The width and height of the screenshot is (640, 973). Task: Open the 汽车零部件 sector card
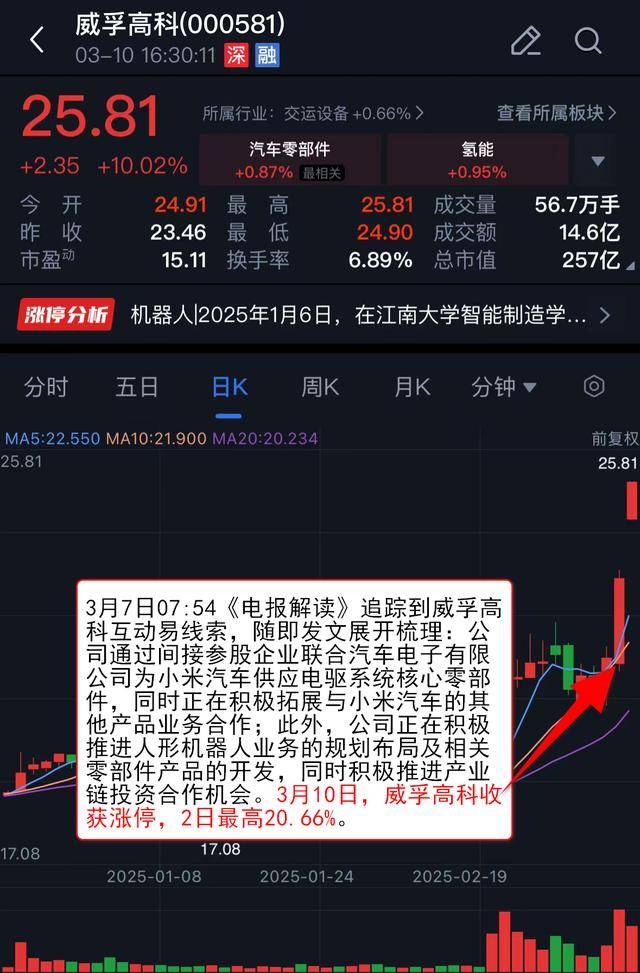pos(289,160)
